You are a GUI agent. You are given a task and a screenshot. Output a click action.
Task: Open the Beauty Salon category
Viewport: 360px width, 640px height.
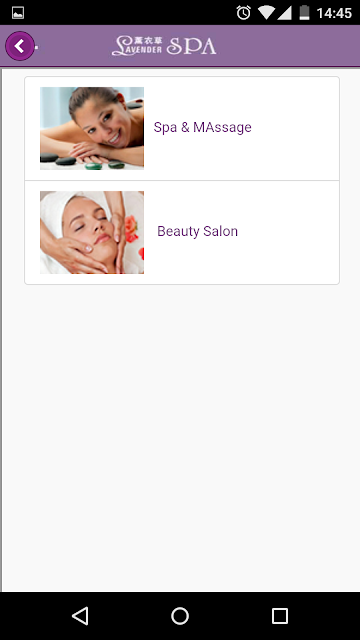tap(182, 232)
